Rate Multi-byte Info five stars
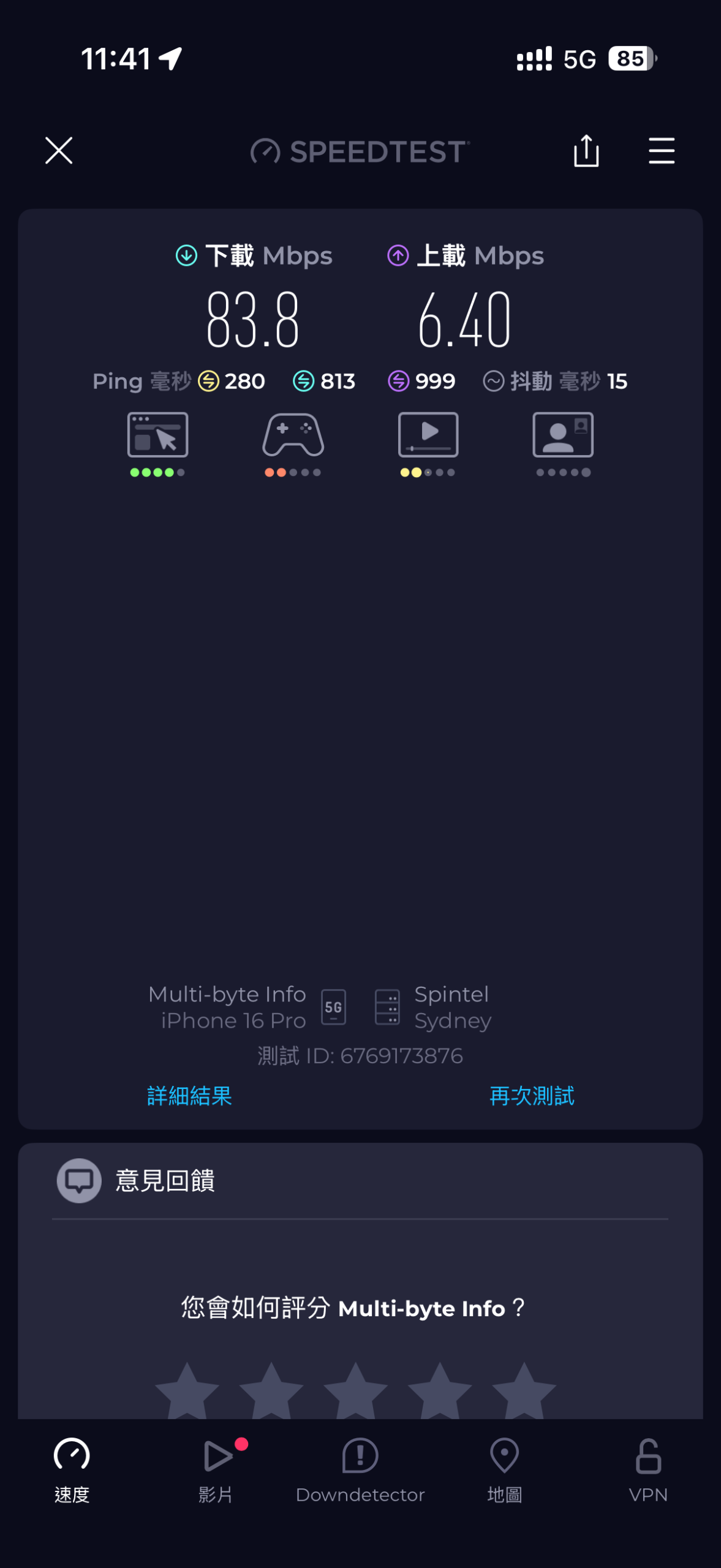Screen dimensions: 721x1568 pos(524,1392)
